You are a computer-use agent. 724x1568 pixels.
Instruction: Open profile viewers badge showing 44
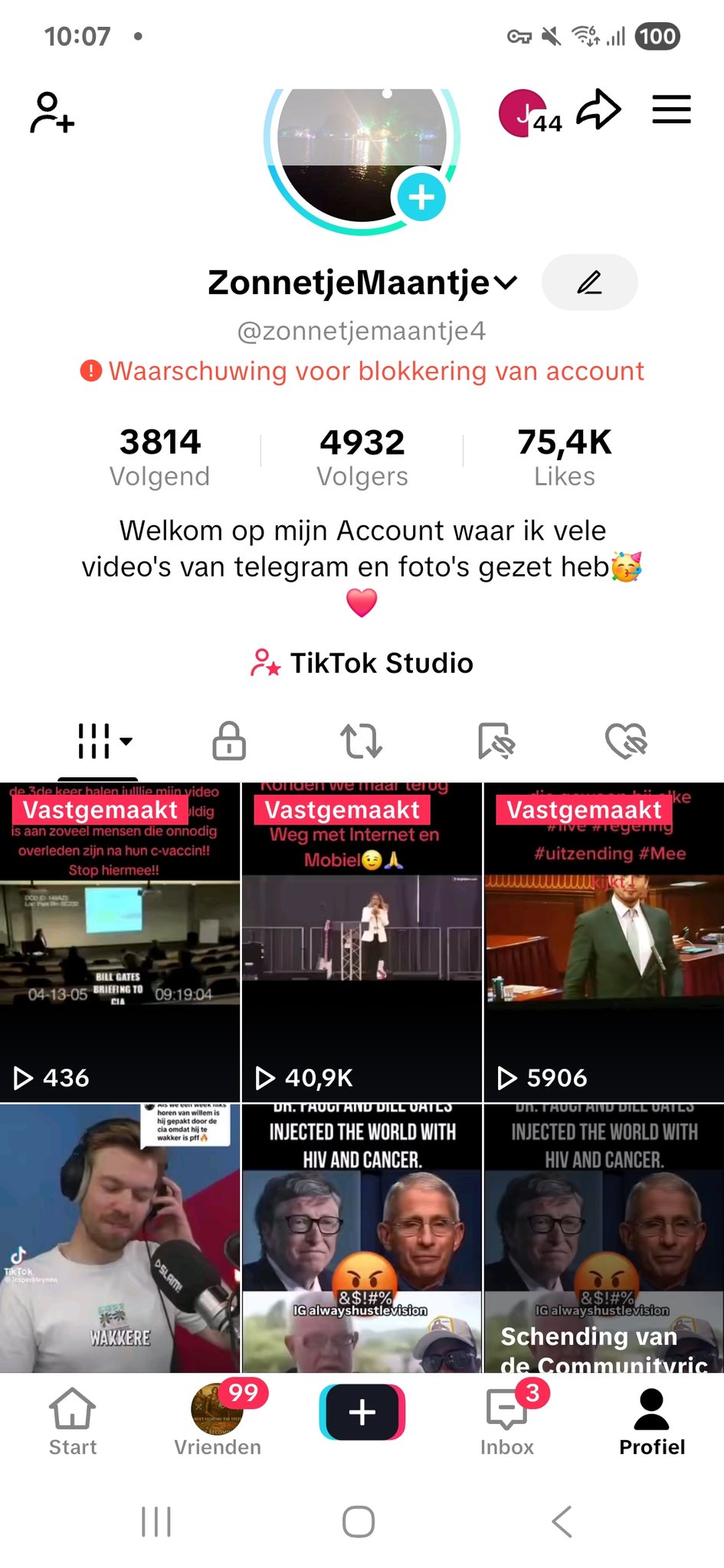point(530,114)
